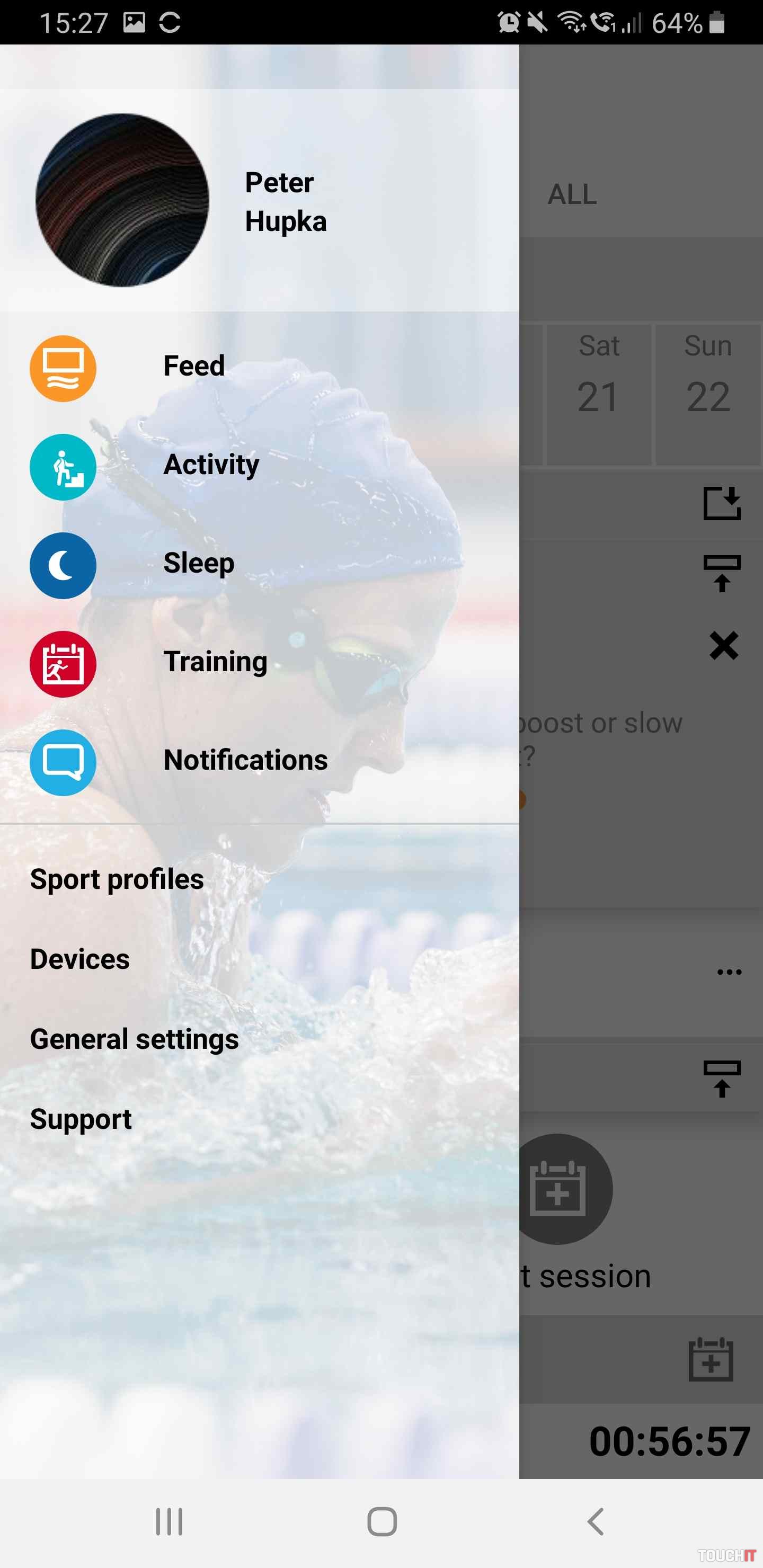763x1568 pixels.
Task: Go to the phone's home screen
Action: [x=382, y=1522]
